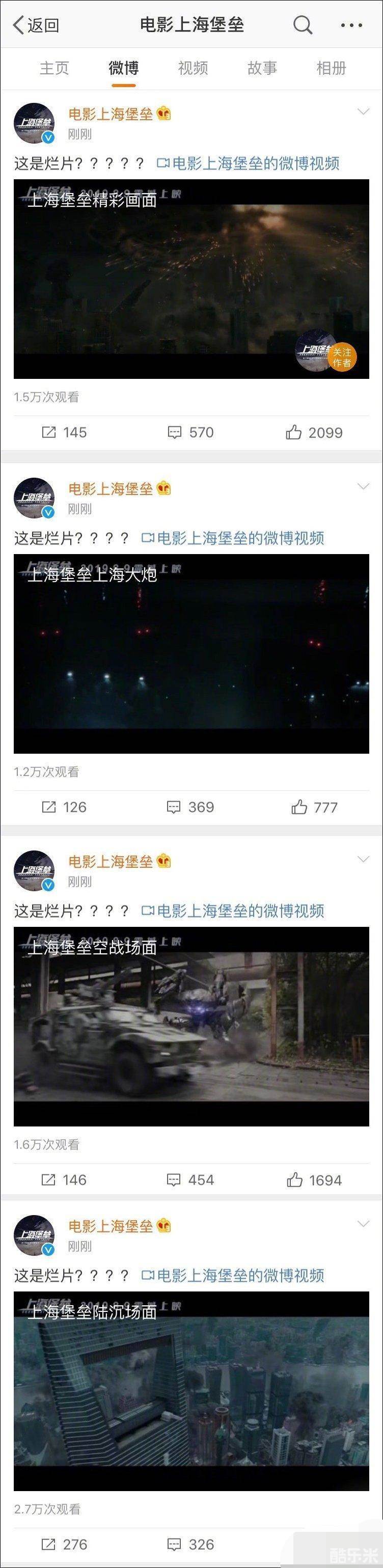Image resolution: width=383 pixels, height=1568 pixels.
Task: Open the 369 comments
Action: pyautogui.click(x=190, y=807)
